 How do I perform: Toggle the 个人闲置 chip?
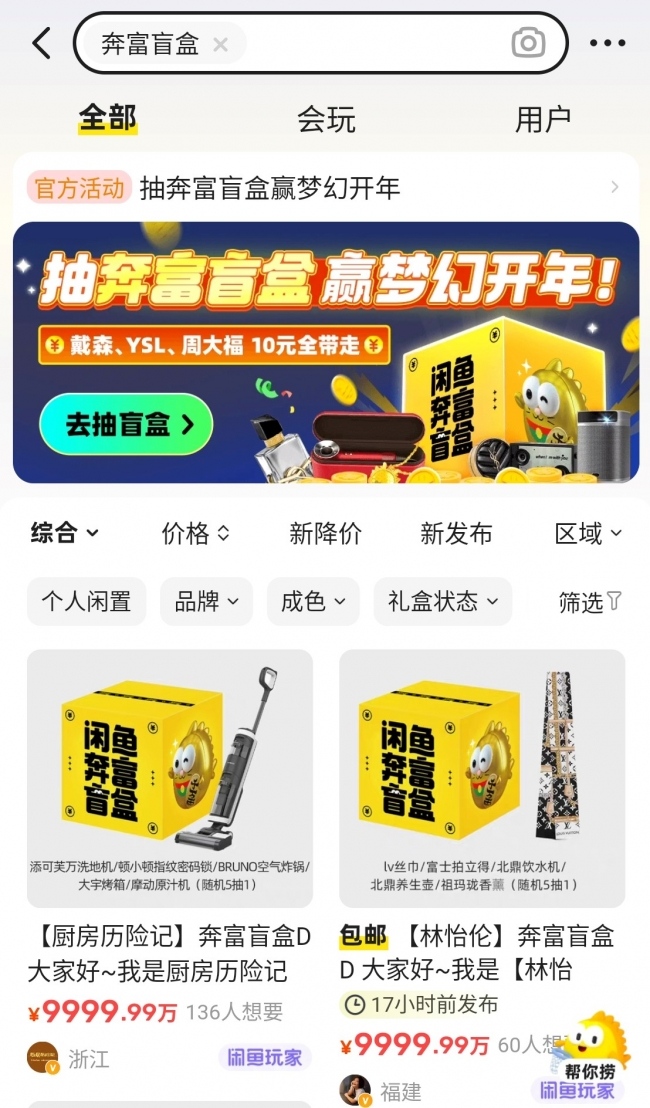tap(86, 601)
